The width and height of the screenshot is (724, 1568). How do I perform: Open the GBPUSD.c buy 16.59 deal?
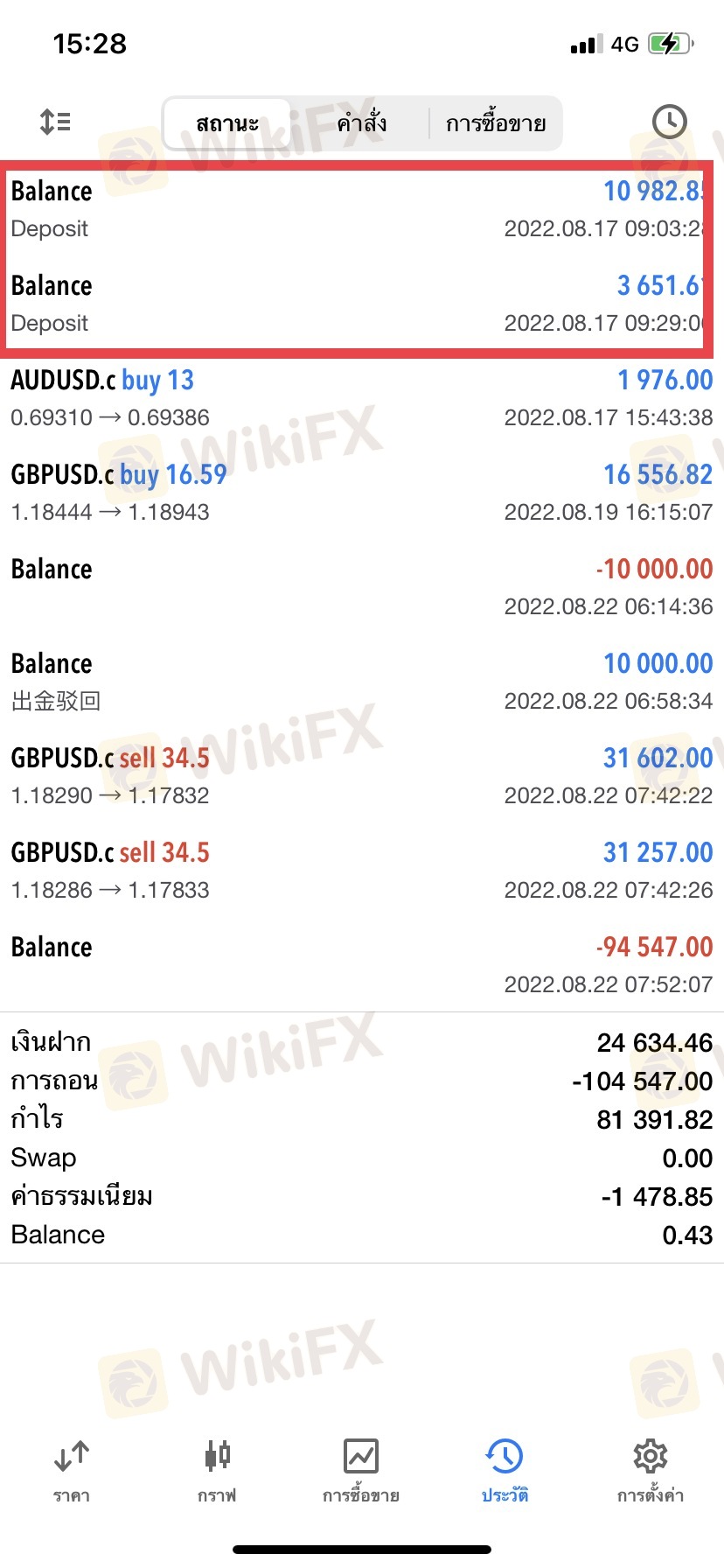[362, 493]
